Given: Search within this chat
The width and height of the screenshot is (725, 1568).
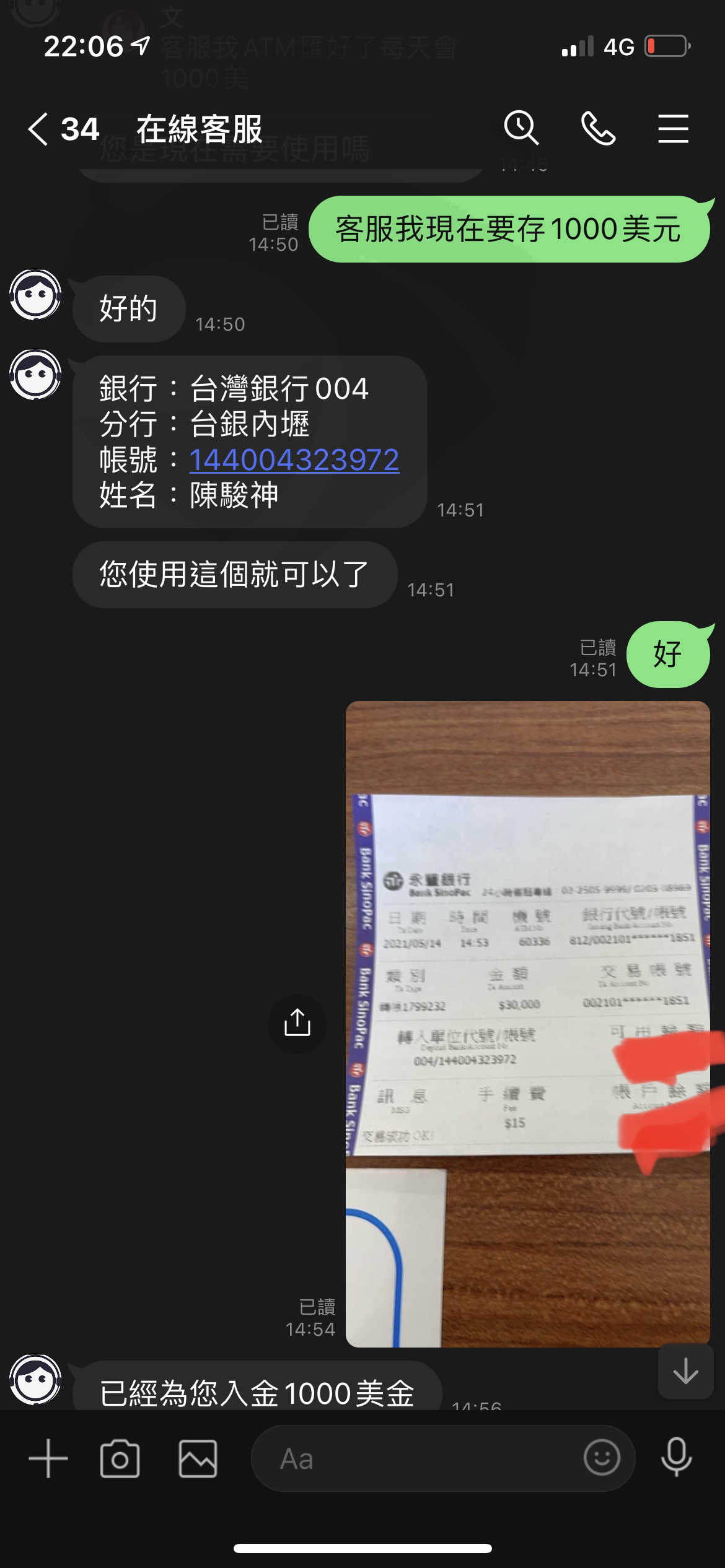Looking at the screenshot, I should pyautogui.click(x=521, y=128).
